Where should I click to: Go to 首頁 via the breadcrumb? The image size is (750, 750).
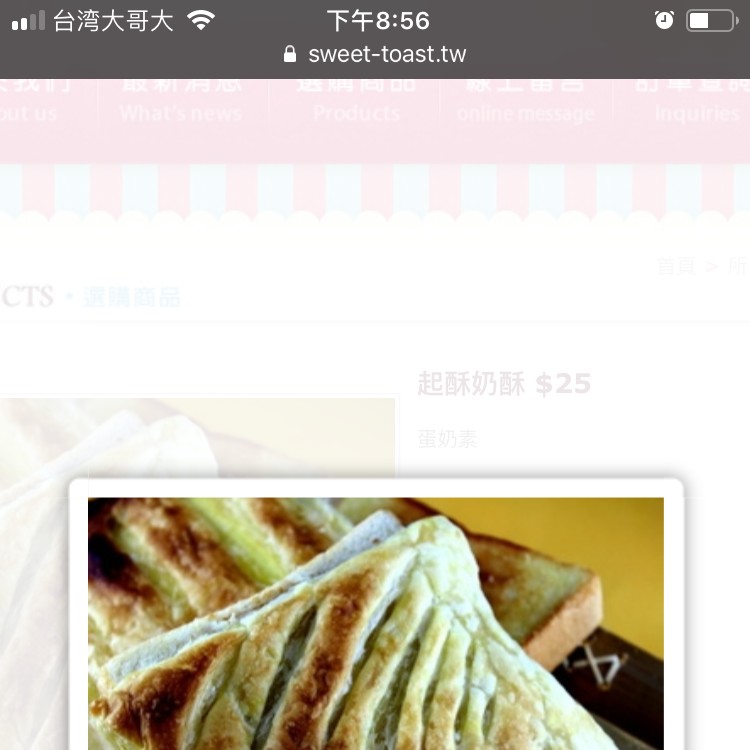(675, 266)
